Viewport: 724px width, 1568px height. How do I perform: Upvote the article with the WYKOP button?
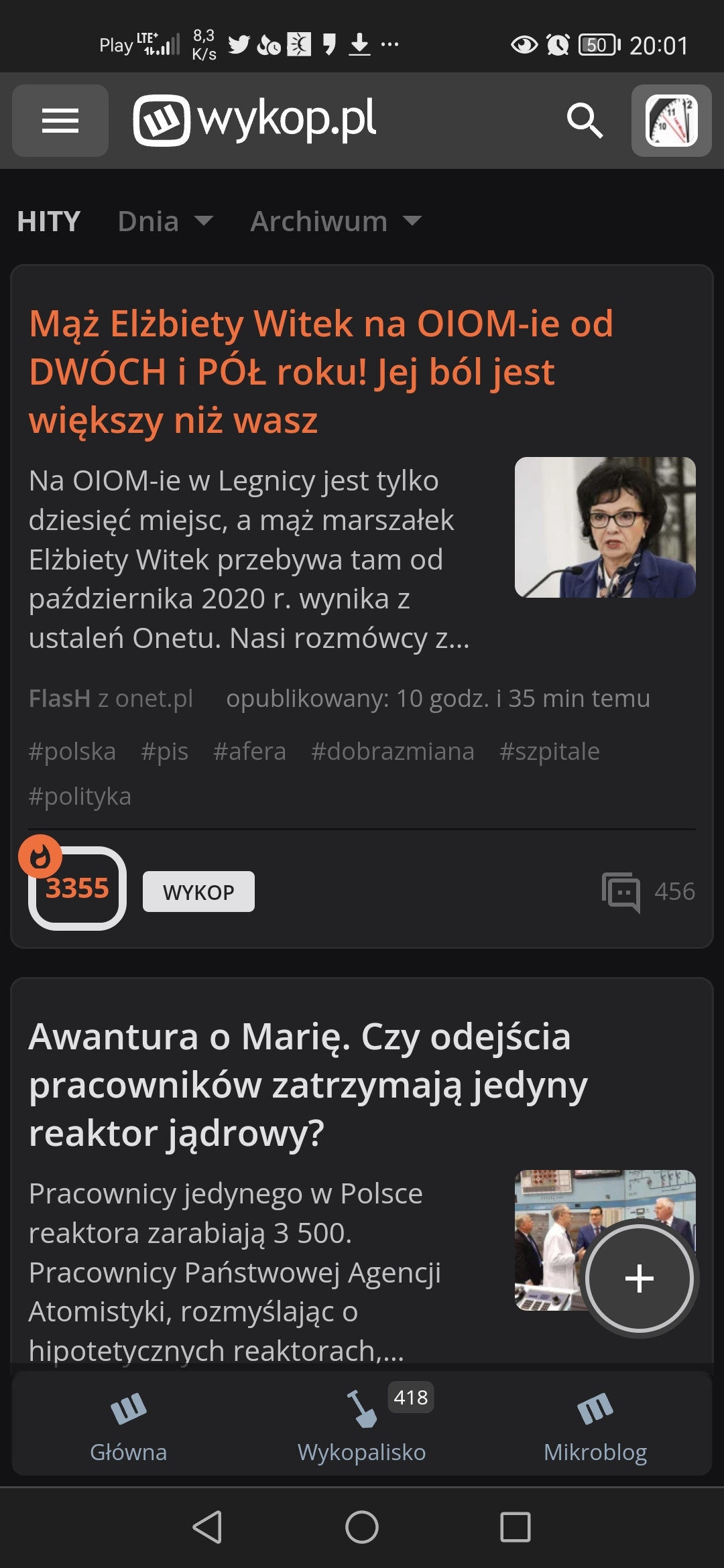coord(198,892)
